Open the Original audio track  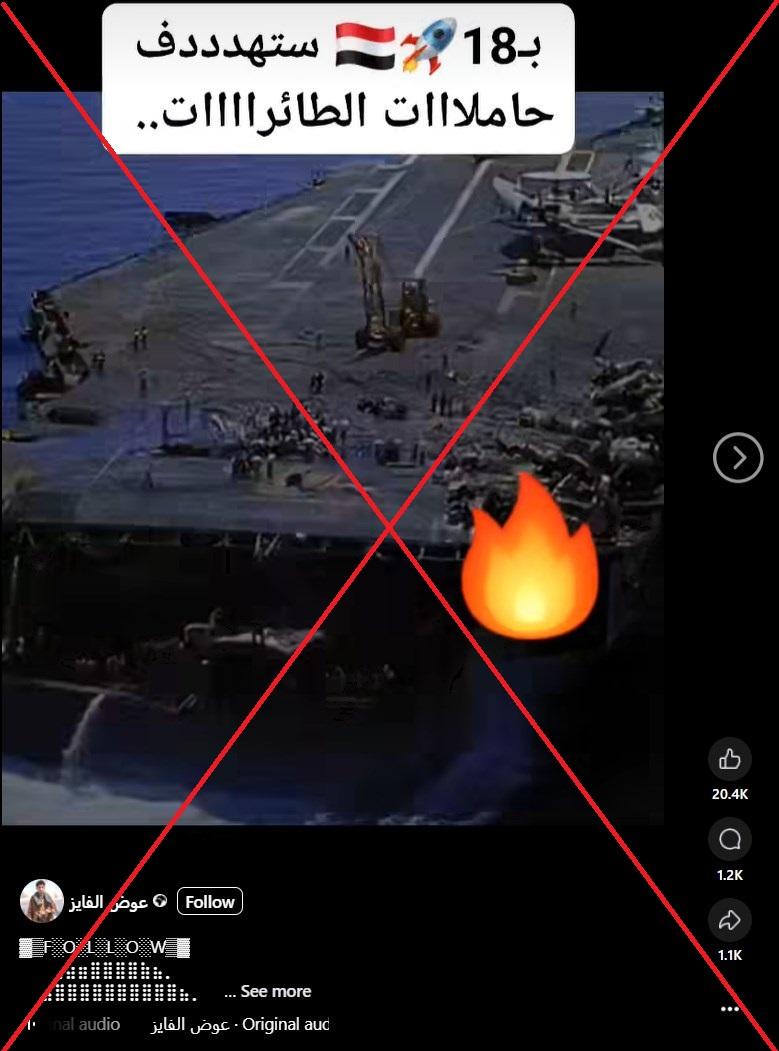click(x=240, y=1024)
